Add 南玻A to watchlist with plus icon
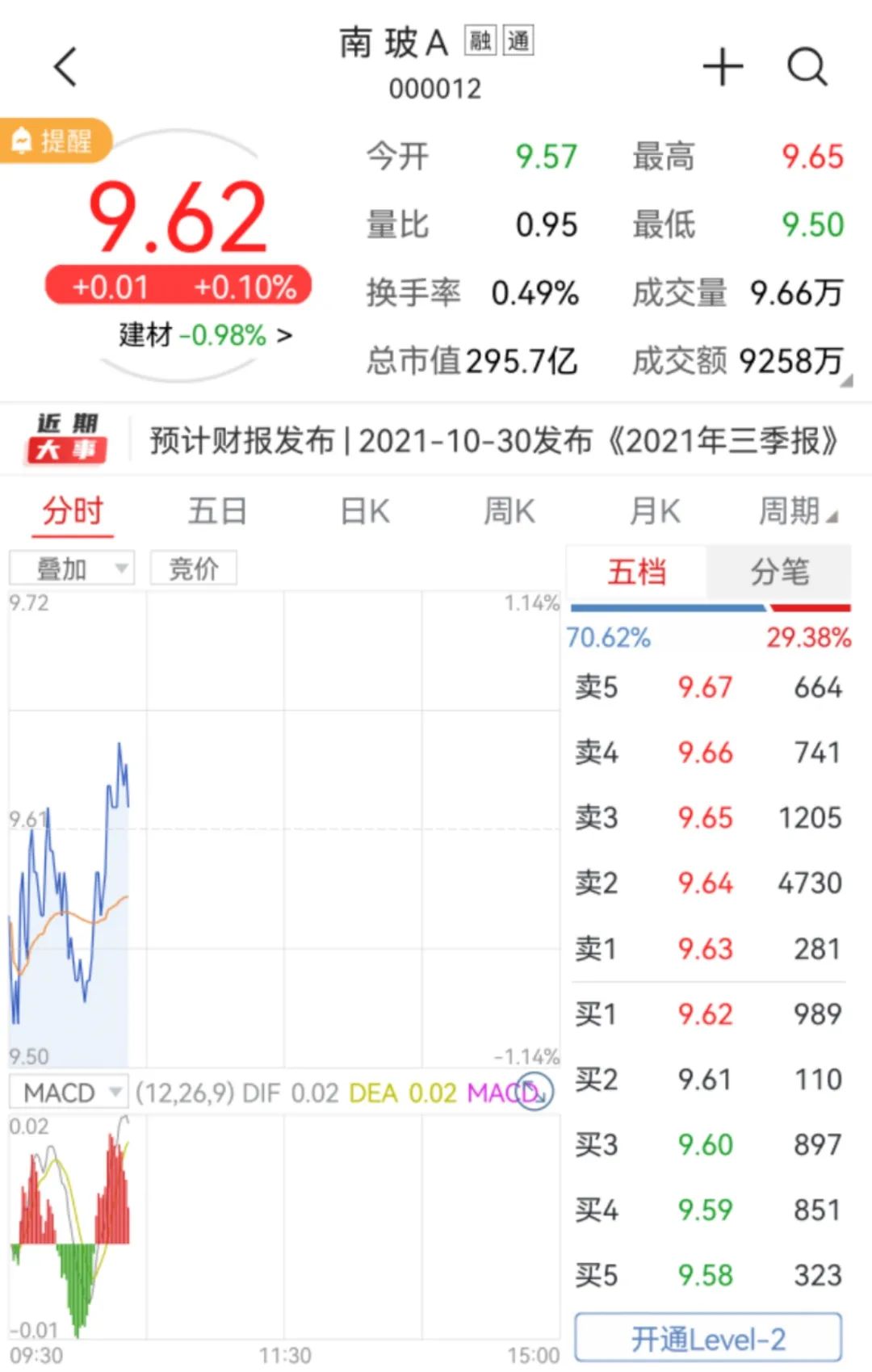Screen dimensions: 872x1372 click(x=723, y=66)
